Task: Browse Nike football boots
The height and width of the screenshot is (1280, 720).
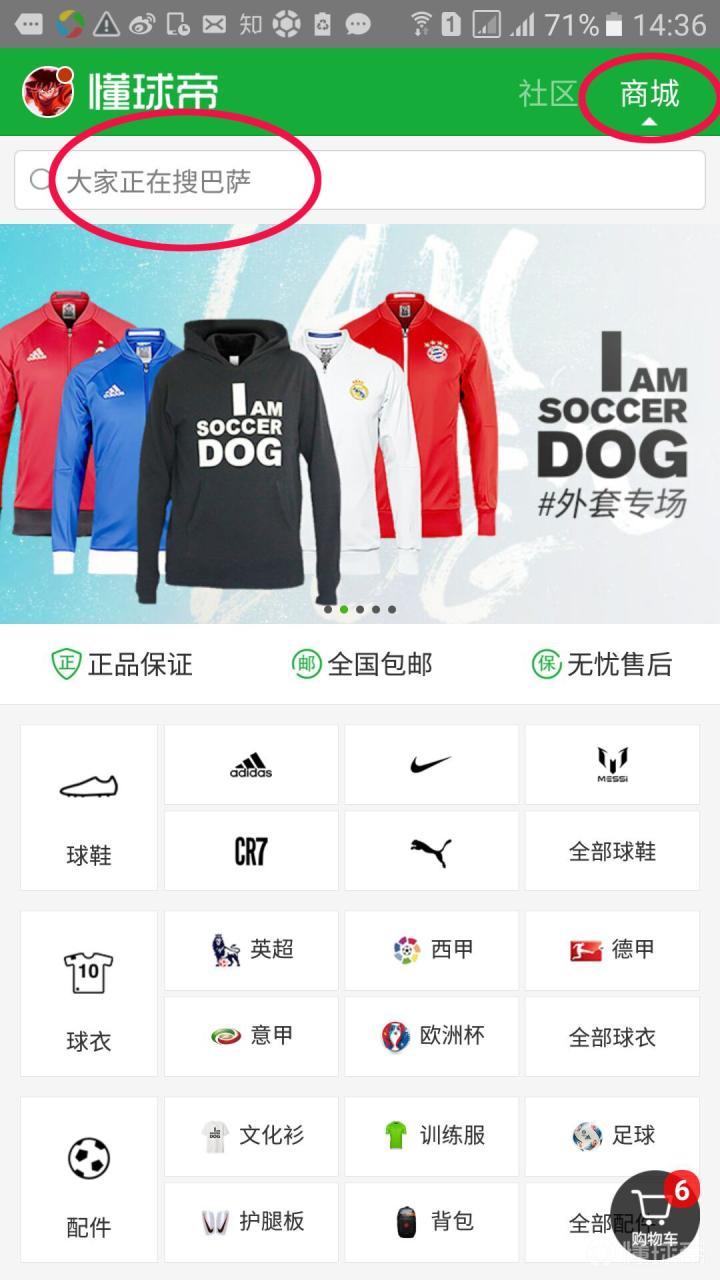Action: (431, 765)
